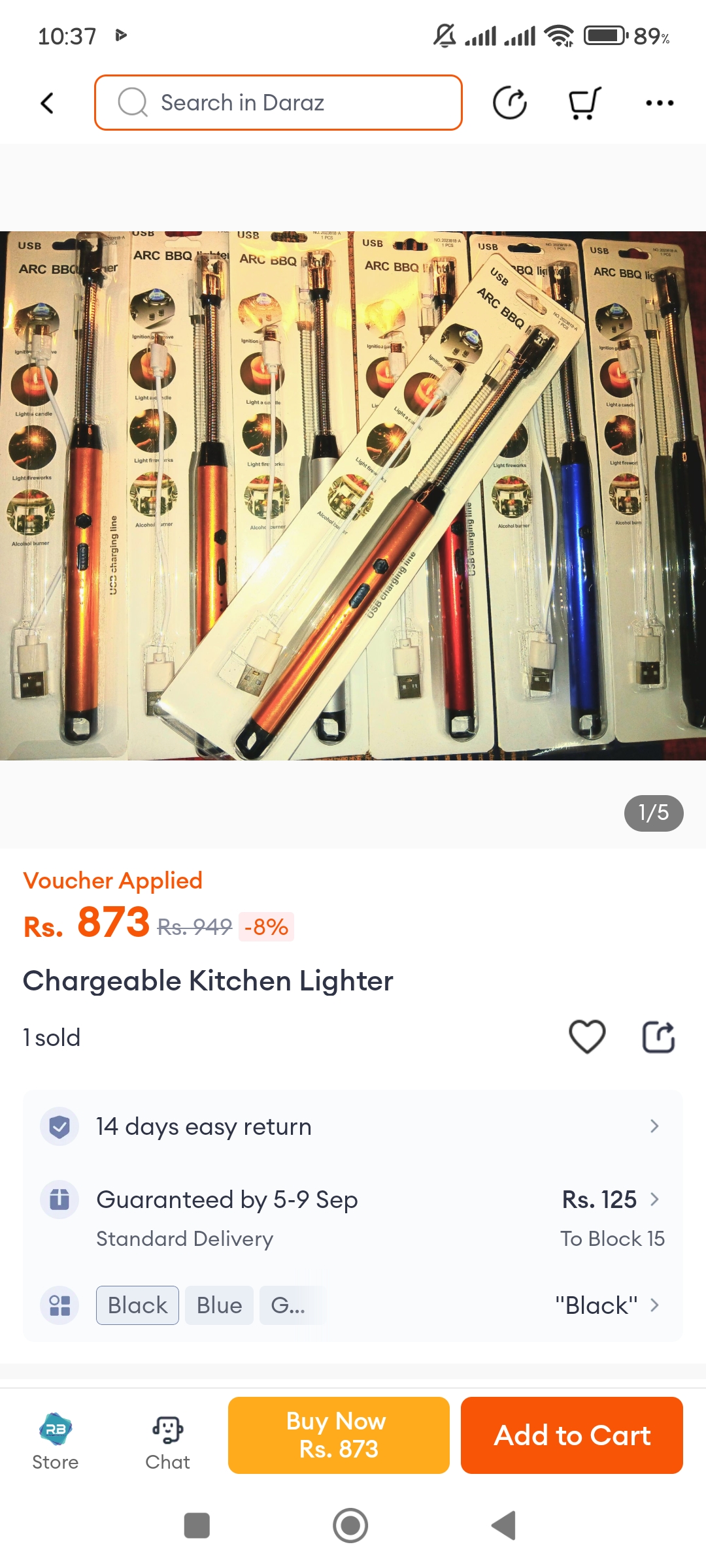The height and width of the screenshot is (1568, 706).
Task: Share this product
Action: 658,1037
